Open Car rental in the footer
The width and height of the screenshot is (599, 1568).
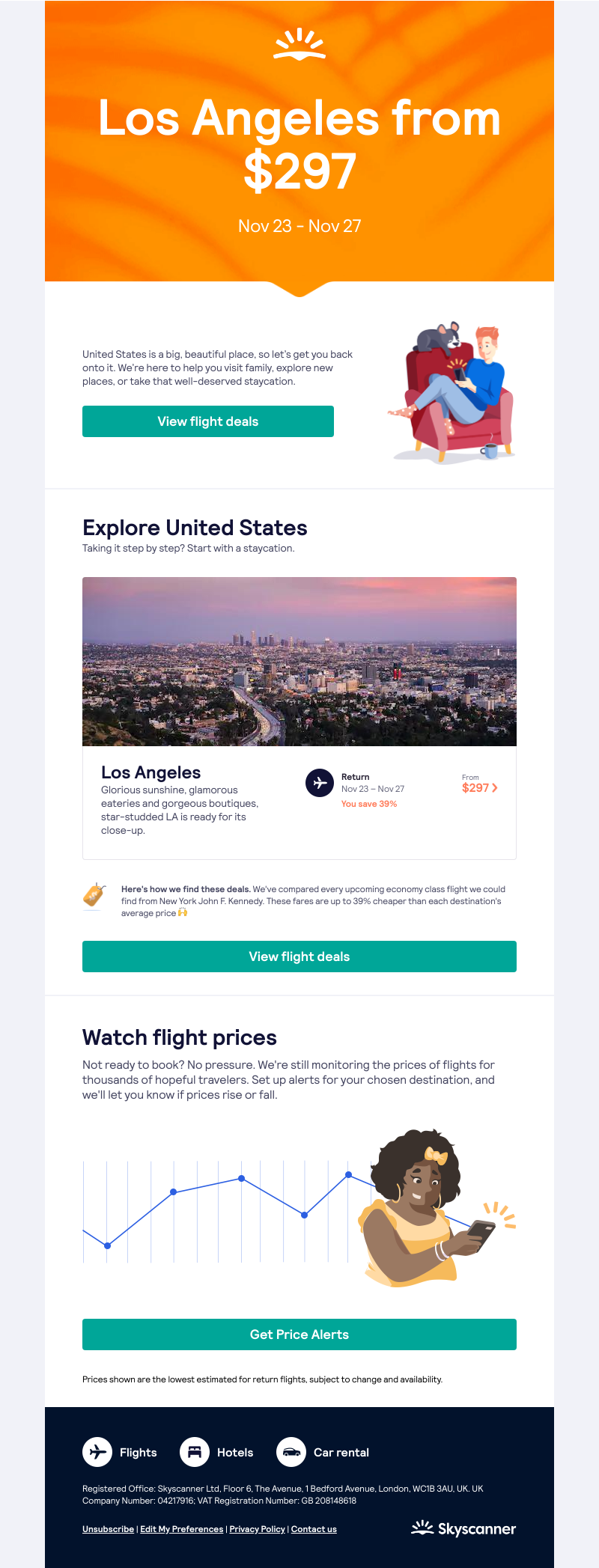pos(323,1452)
